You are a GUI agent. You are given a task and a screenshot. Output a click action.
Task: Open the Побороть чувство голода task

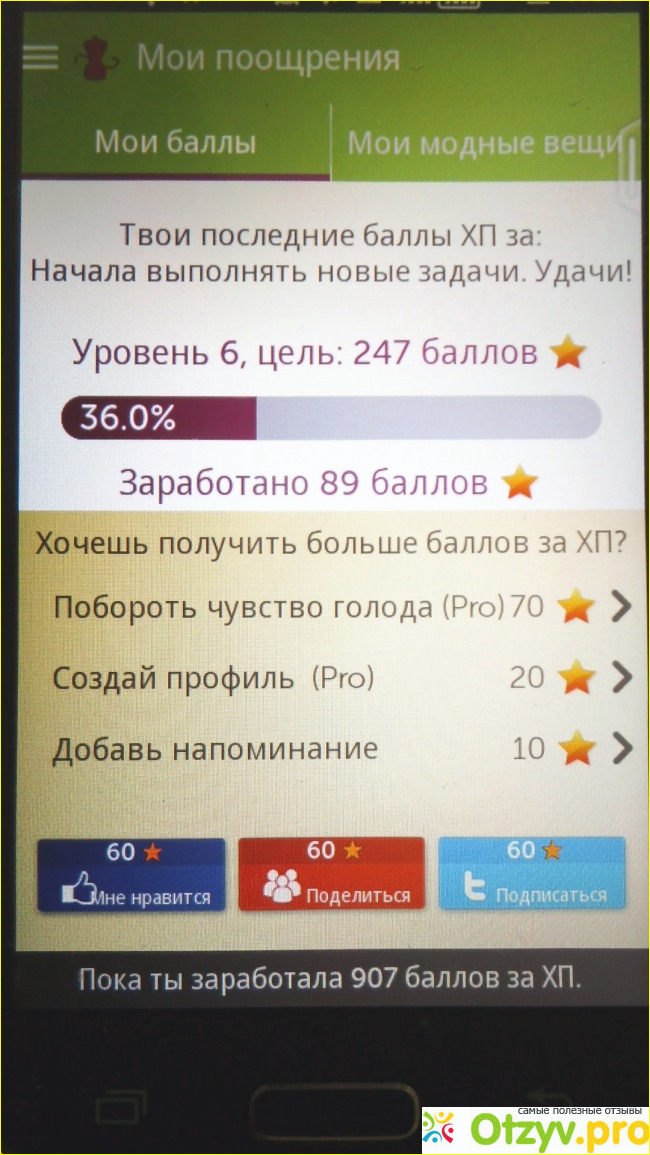(x=342, y=607)
